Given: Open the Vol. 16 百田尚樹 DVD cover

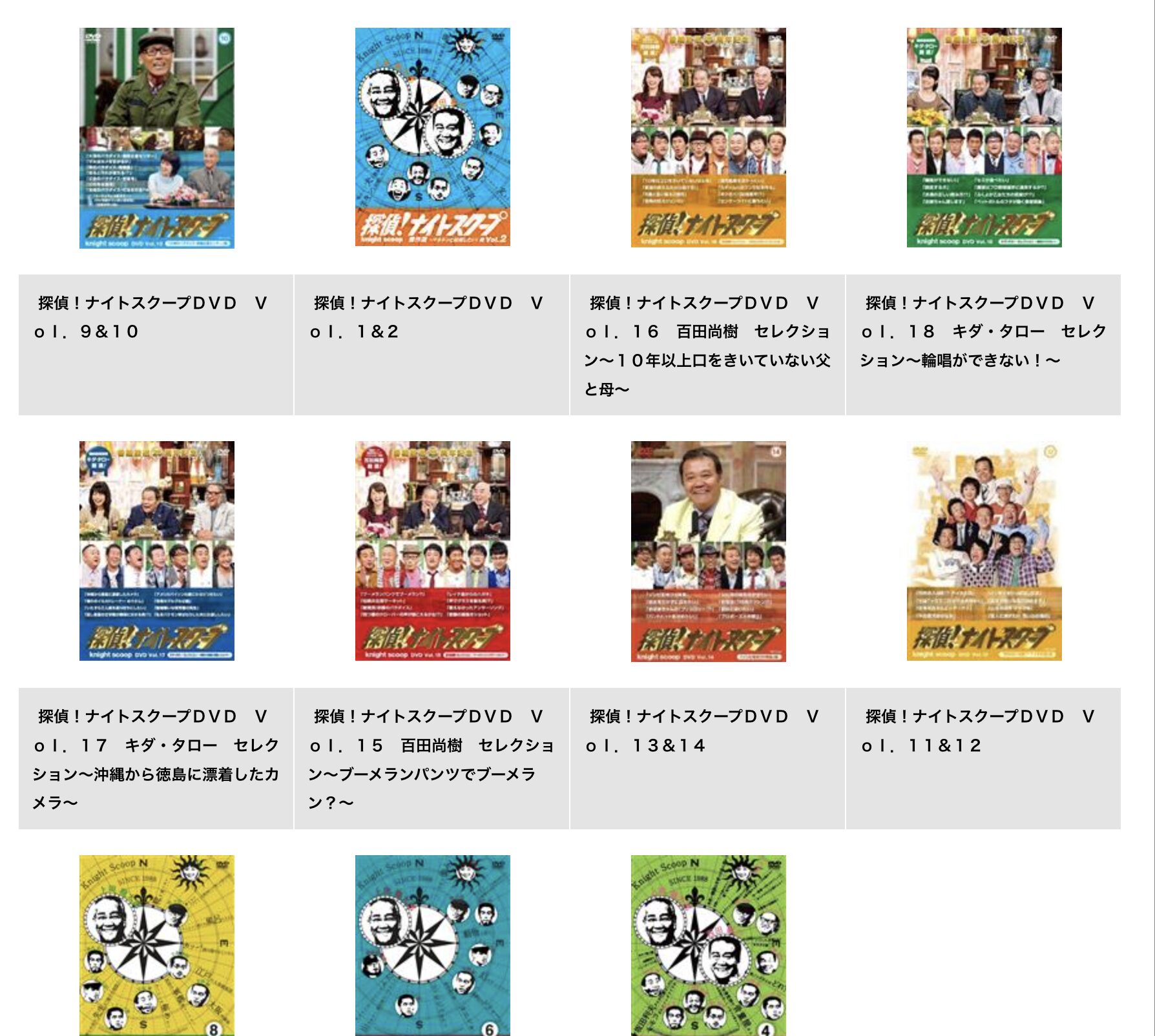Looking at the screenshot, I should tap(708, 138).
